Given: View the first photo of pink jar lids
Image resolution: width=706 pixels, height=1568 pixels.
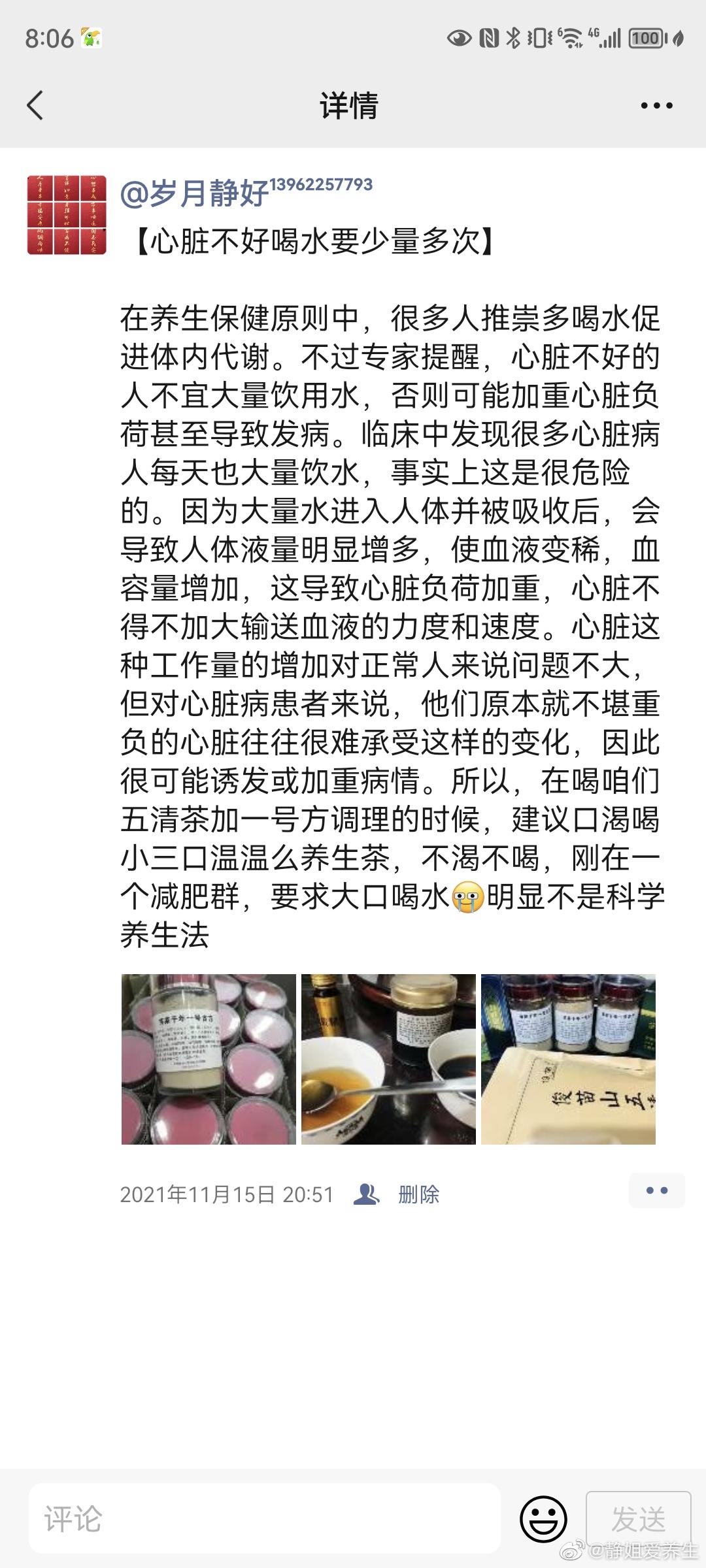Looking at the screenshot, I should click(x=209, y=1059).
